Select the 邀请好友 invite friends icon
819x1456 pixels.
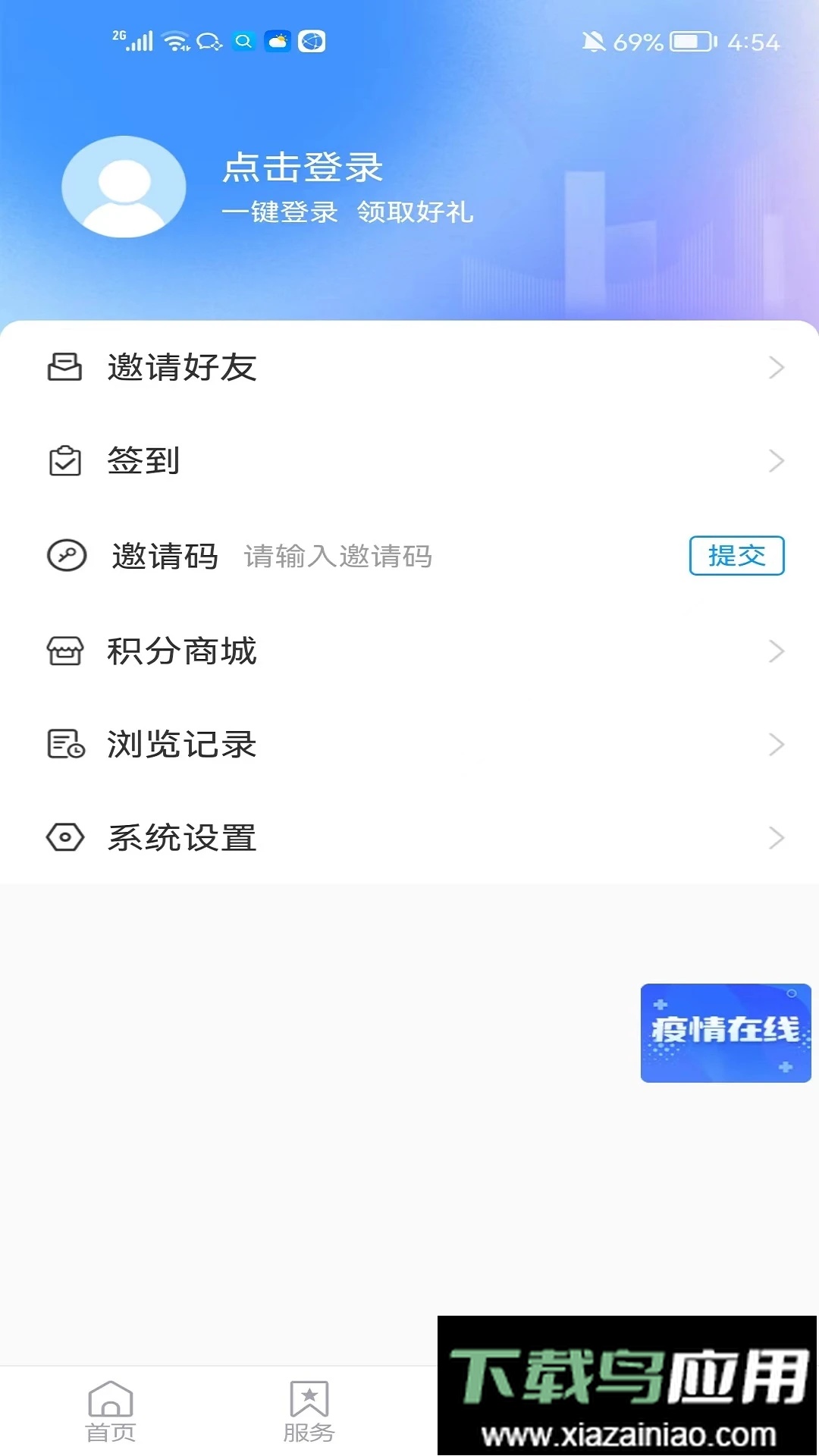(64, 368)
